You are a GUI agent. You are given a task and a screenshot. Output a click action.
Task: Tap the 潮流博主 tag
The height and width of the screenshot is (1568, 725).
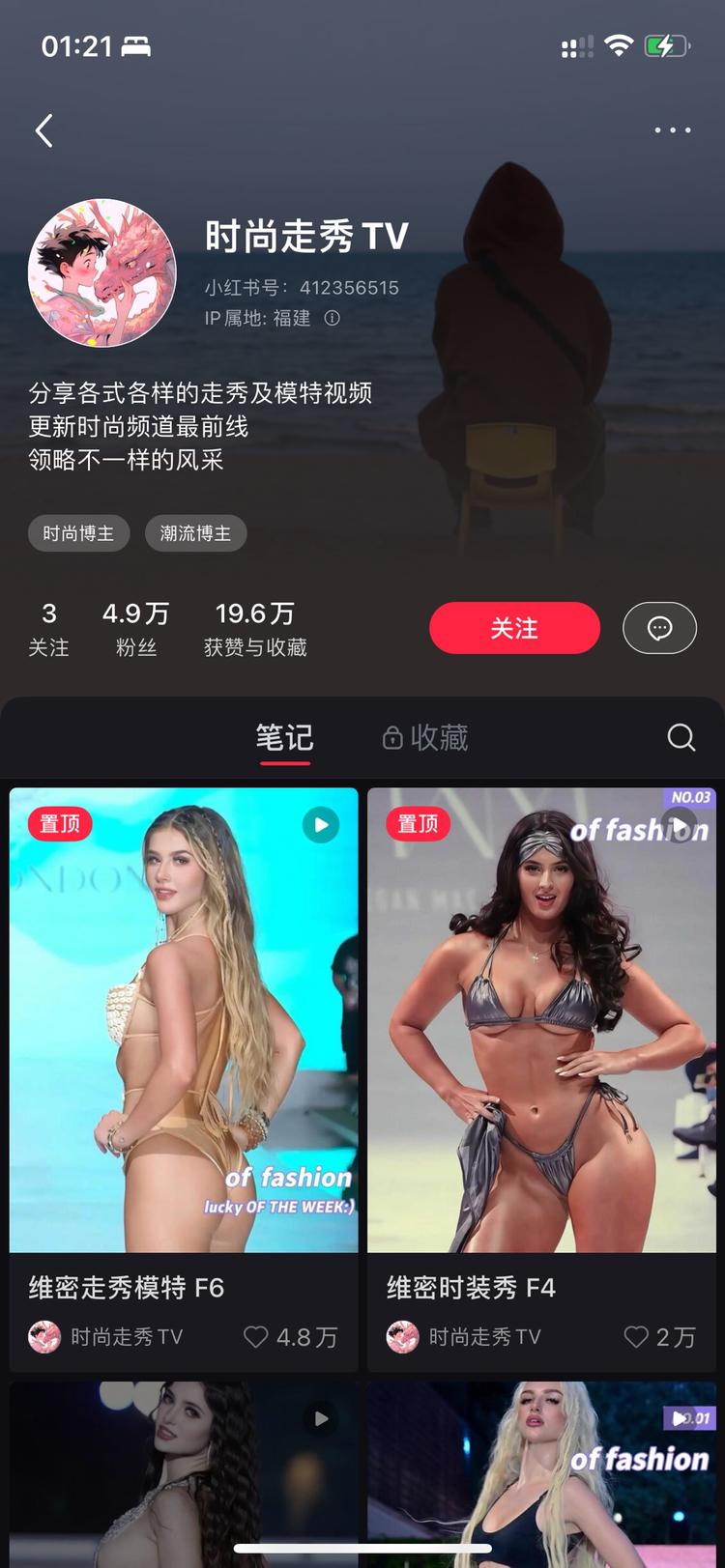pos(195,533)
